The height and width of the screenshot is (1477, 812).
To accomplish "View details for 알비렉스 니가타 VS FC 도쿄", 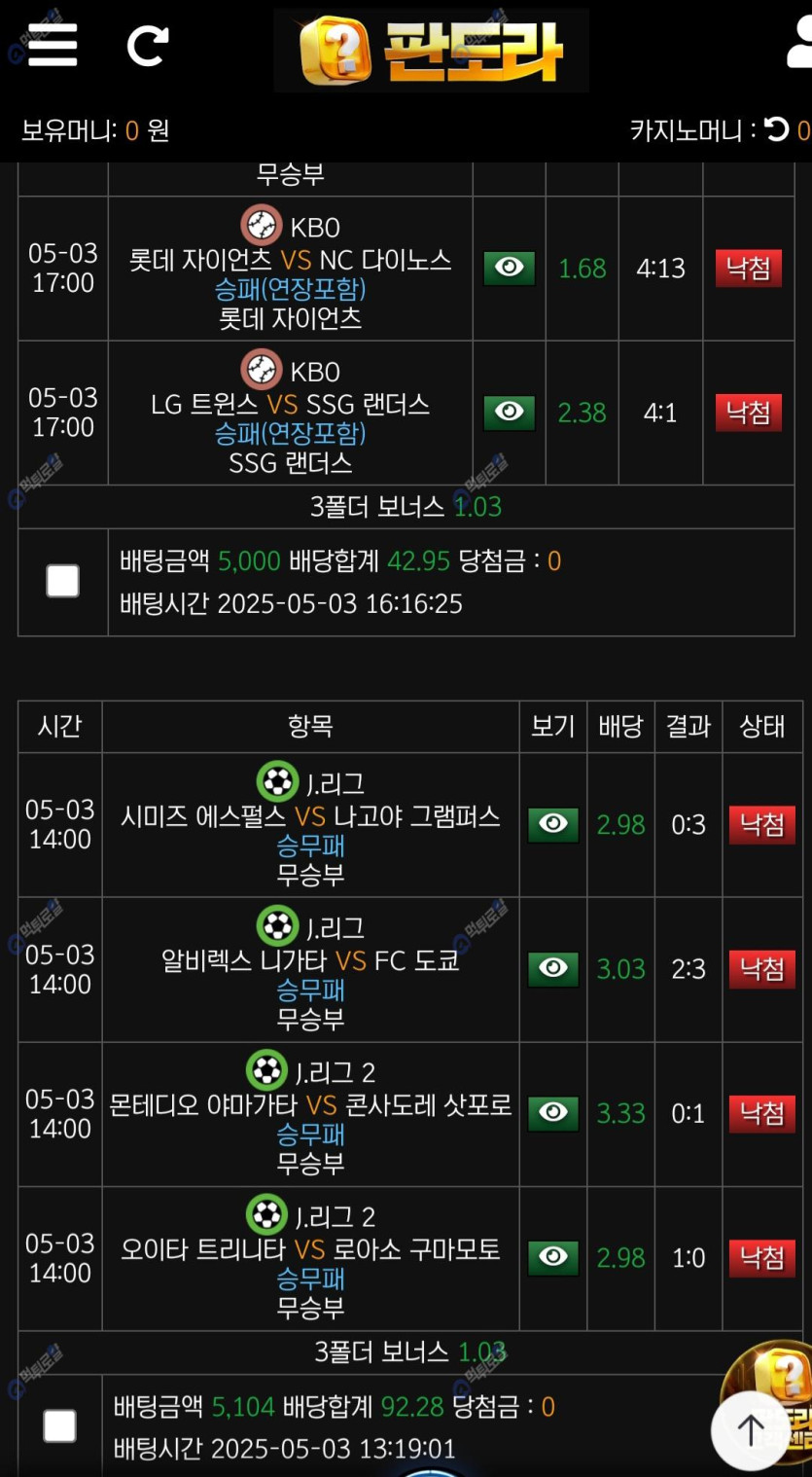I will [x=552, y=969].
